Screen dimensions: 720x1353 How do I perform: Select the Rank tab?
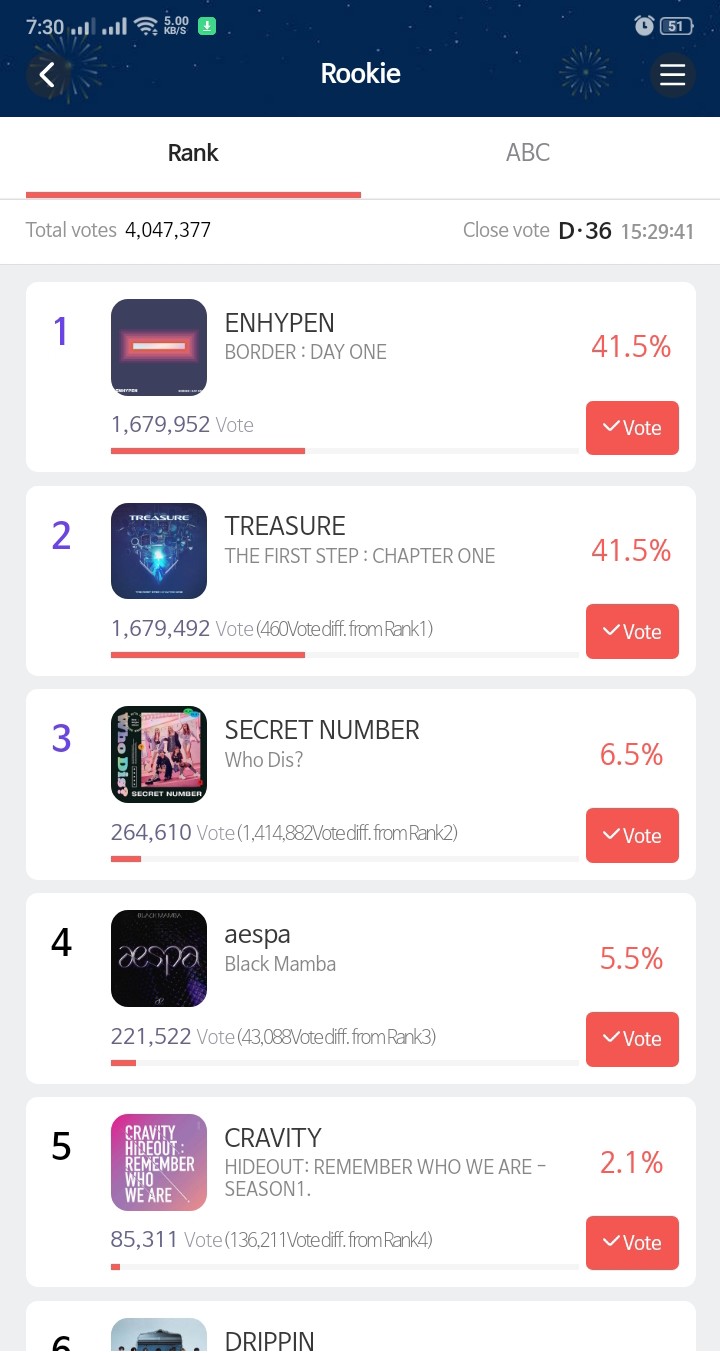pyautogui.click(x=193, y=153)
